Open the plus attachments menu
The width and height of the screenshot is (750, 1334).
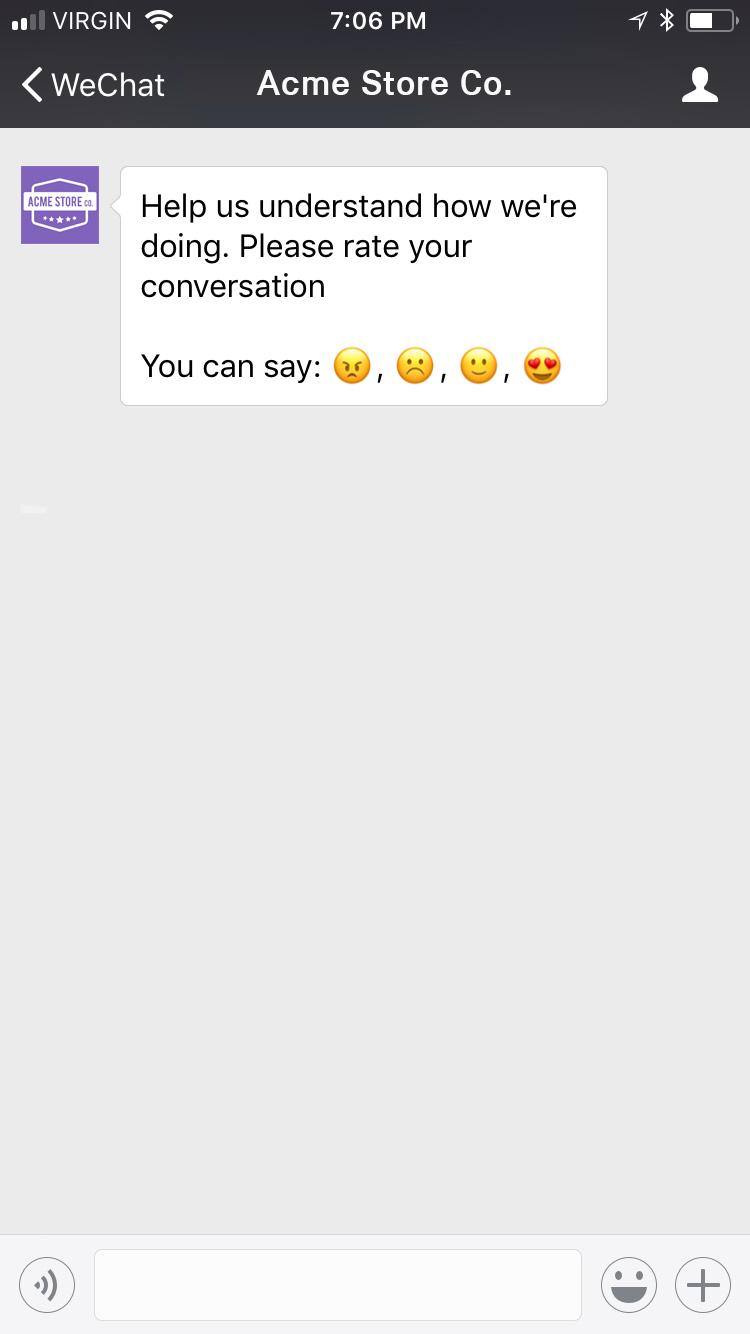(703, 1284)
